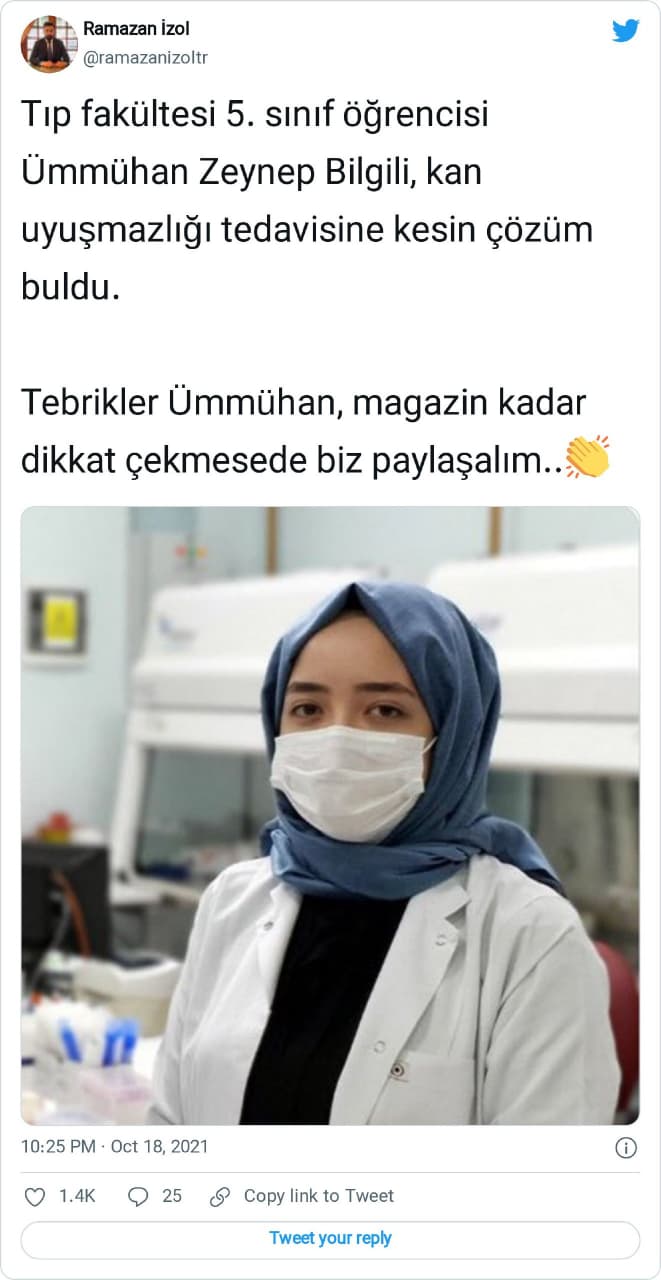This screenshot has height=1280, width=661.
Task: Like the tweet with 1.4K likes
Action: coord(35,1196)
